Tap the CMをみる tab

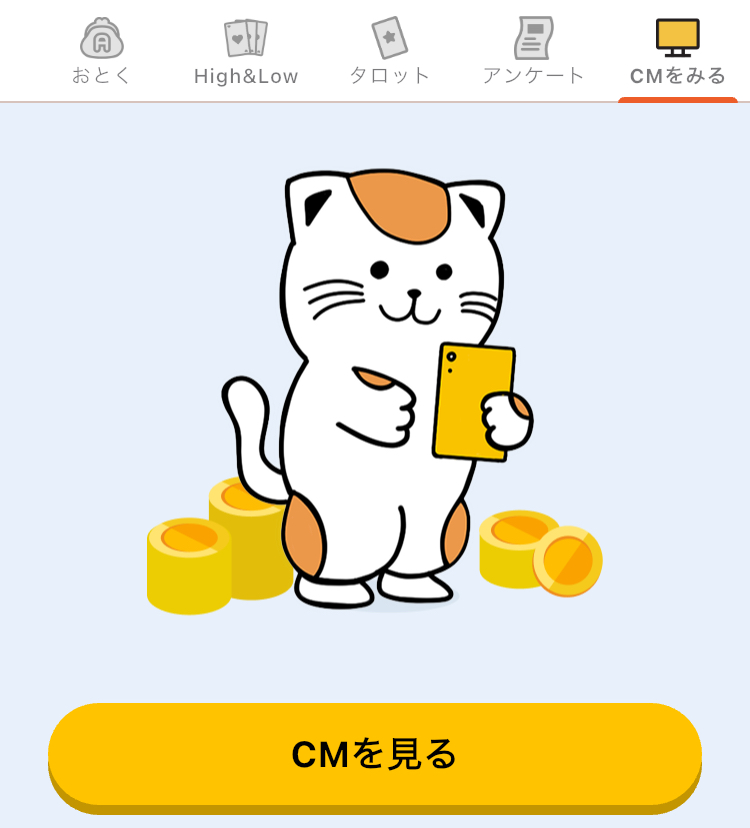tap(678, 52)
